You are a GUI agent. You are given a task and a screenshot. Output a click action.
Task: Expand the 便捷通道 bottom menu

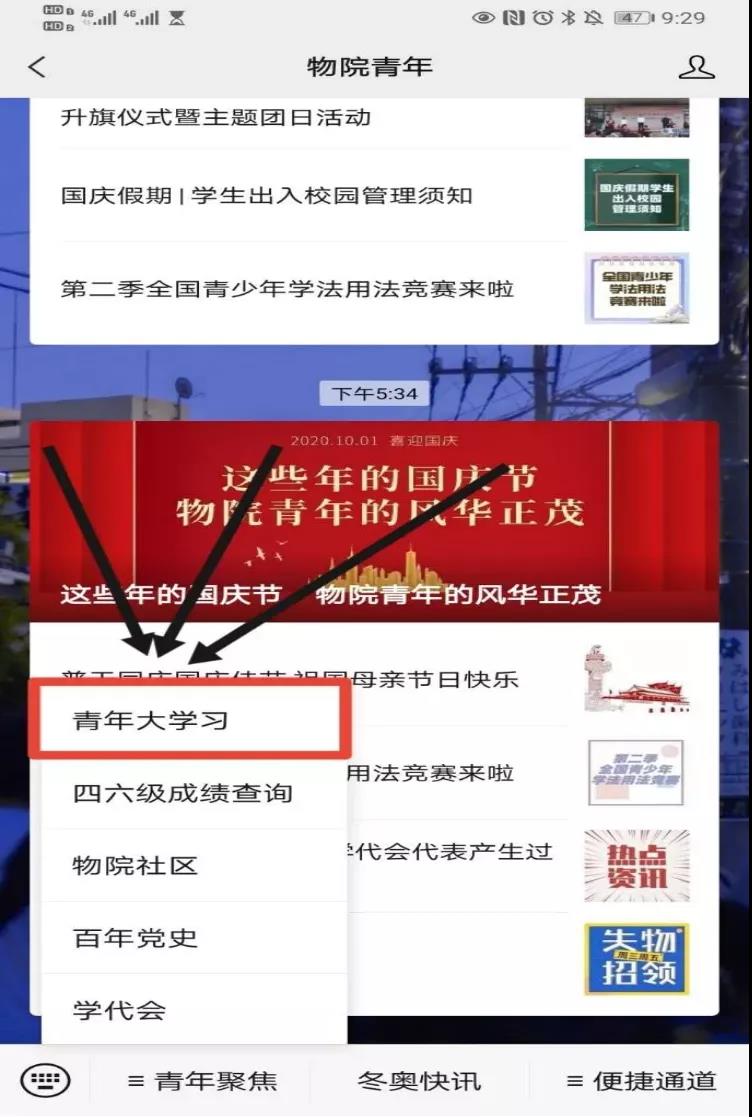pyautogui.click(x=641, y=1081)
